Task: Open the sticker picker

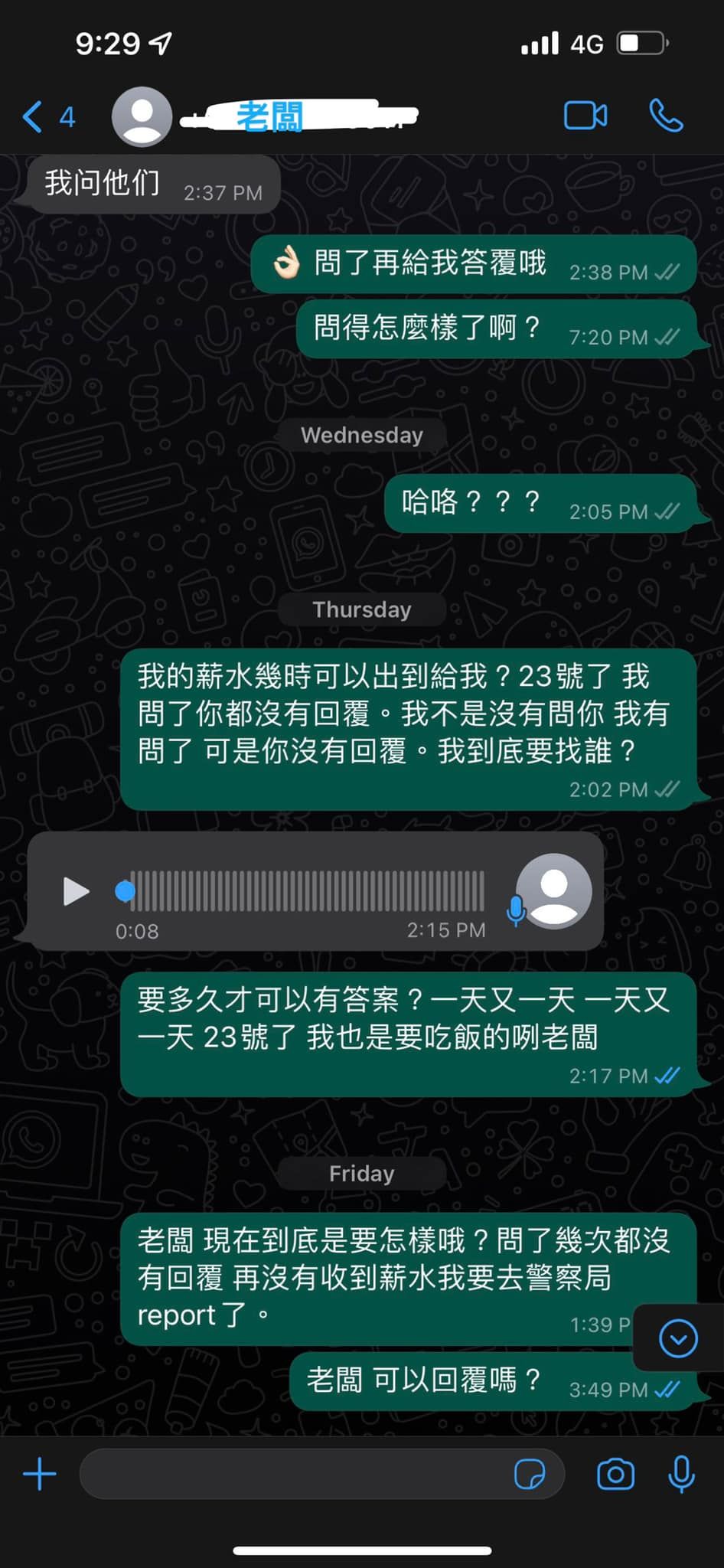Action: (x=530, y=1474)
